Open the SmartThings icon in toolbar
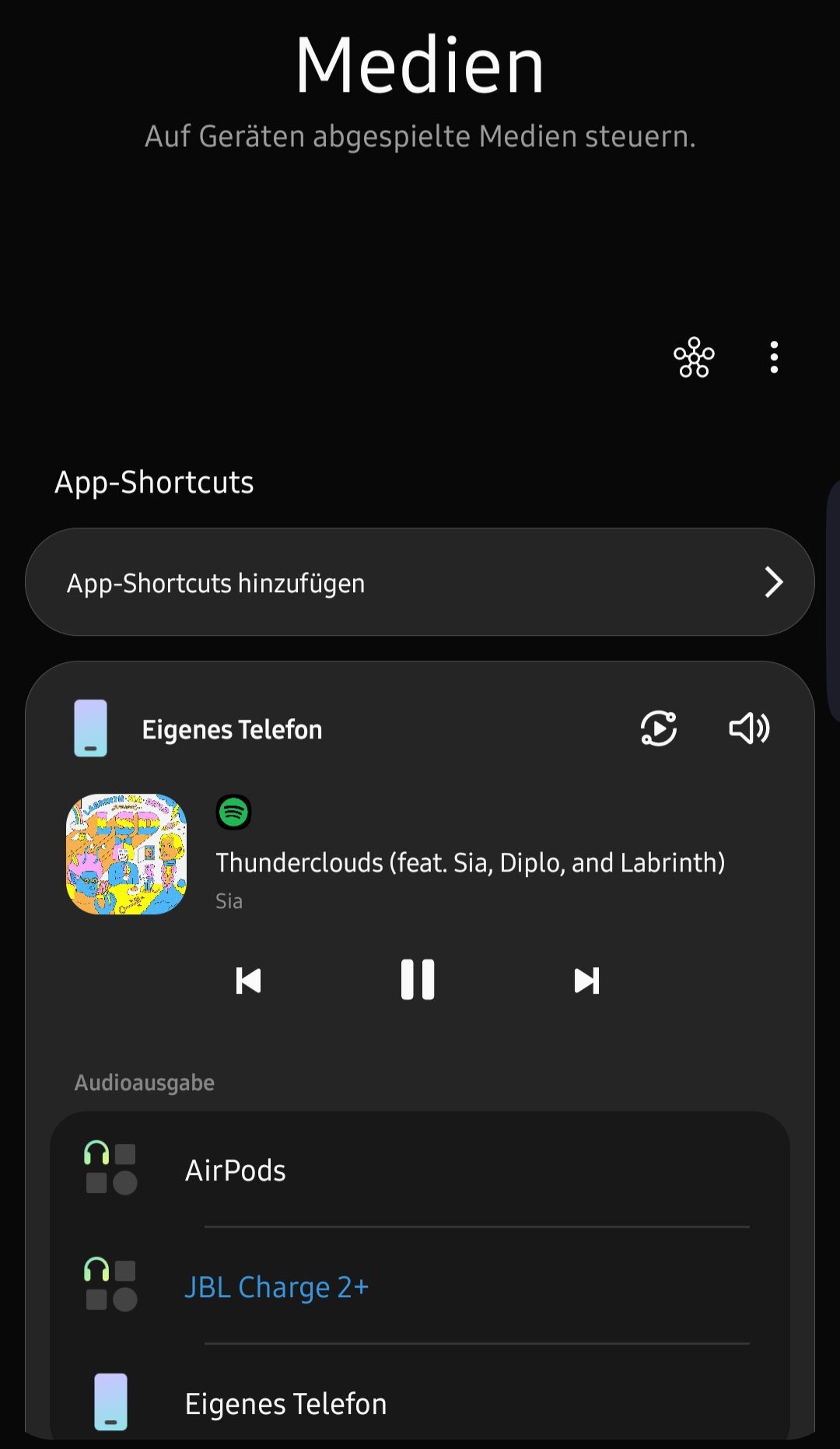 point(693,358)
